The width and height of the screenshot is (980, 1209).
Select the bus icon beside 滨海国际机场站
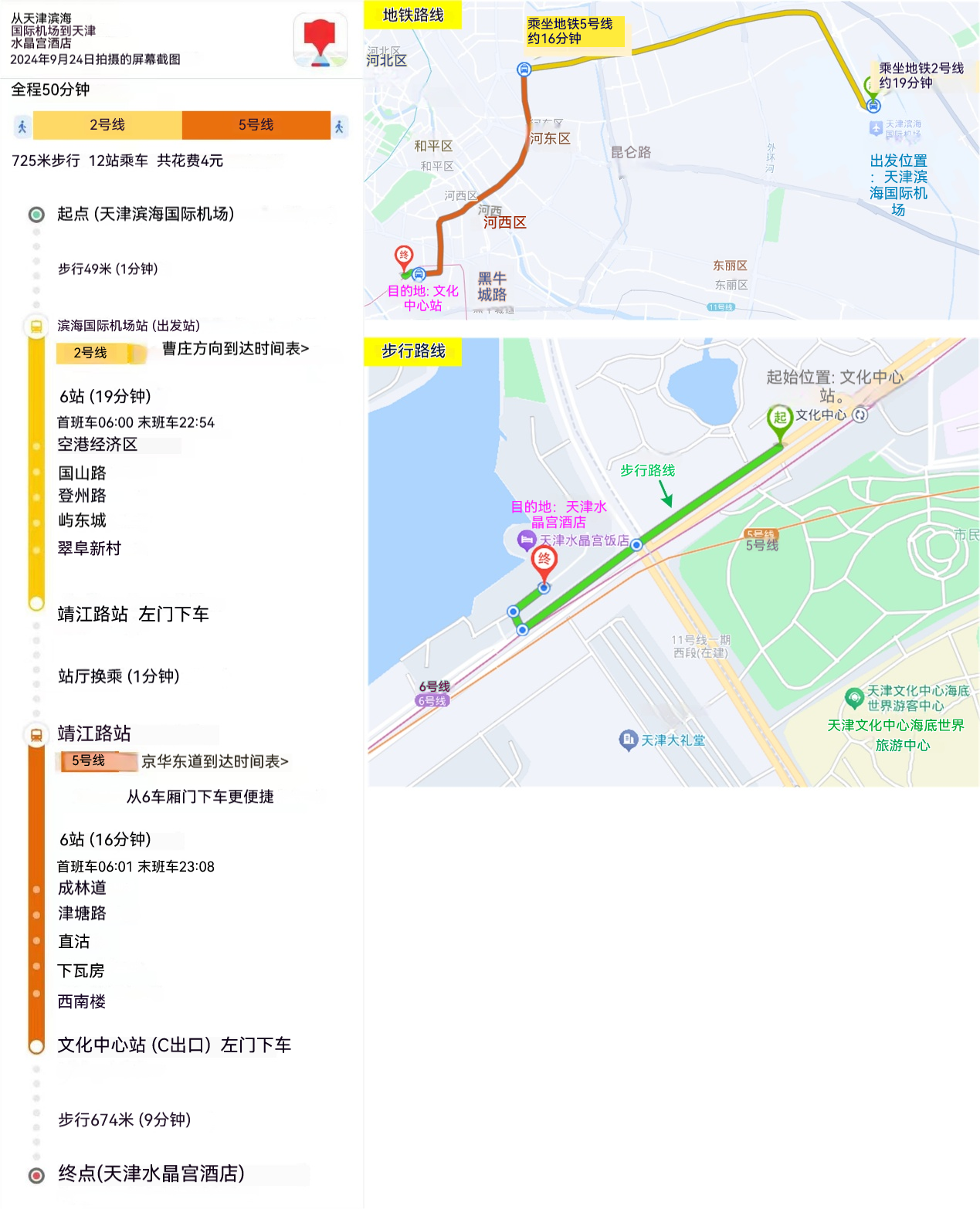[x=35, y=326]
